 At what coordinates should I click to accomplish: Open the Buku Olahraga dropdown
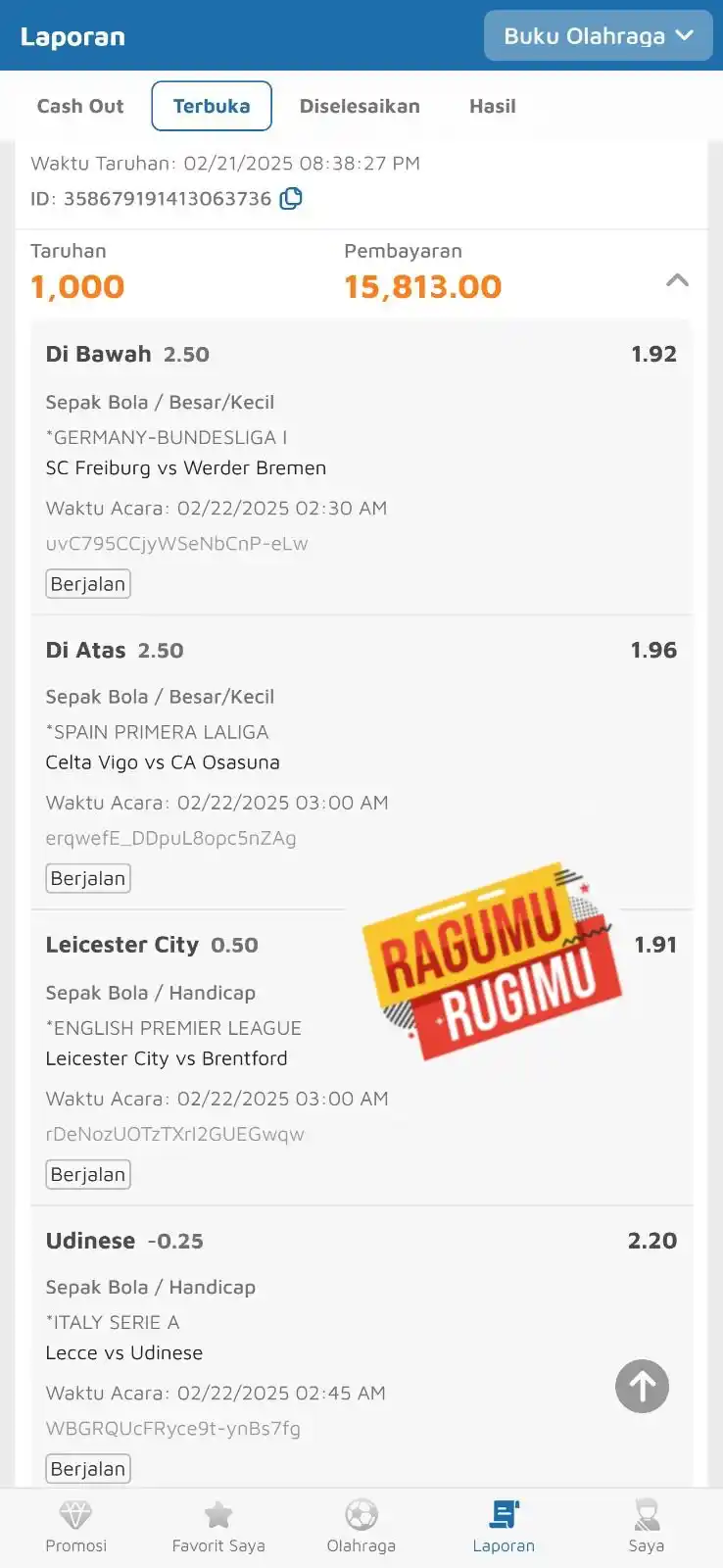tap(598, 36)
